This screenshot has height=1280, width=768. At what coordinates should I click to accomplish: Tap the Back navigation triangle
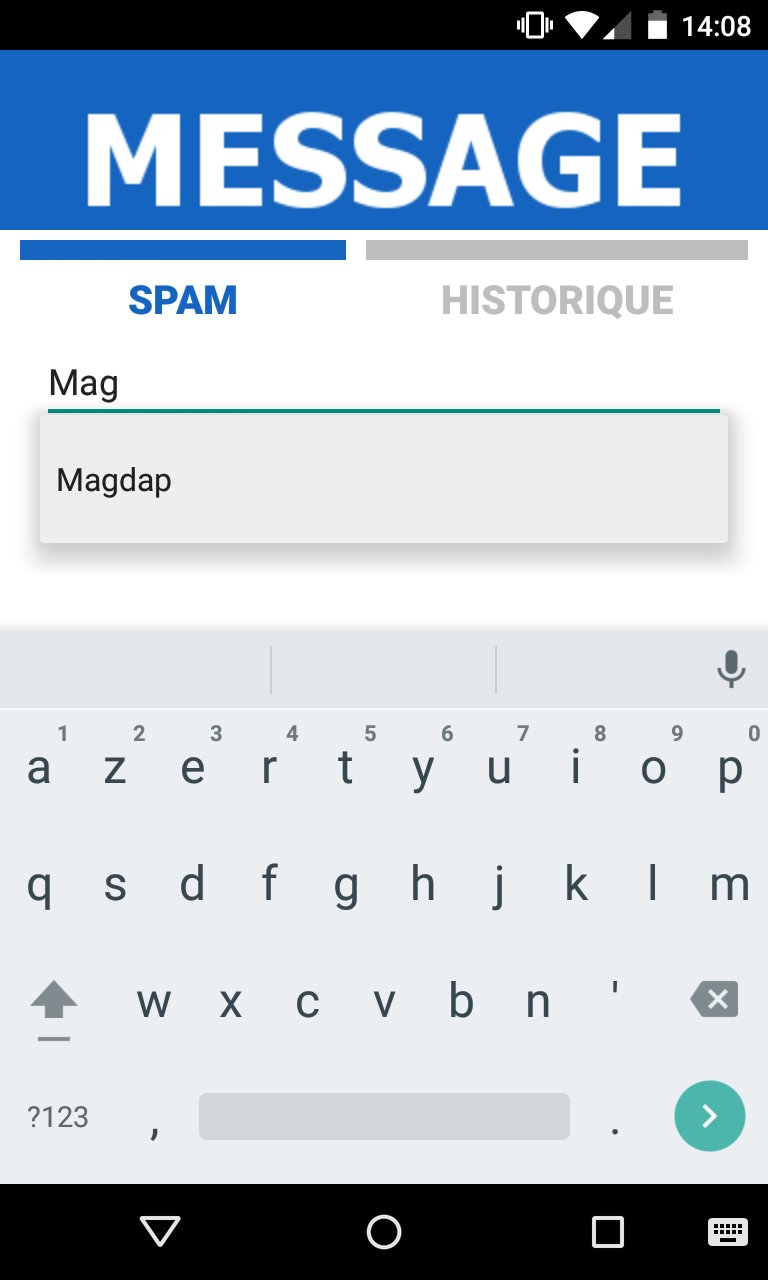tap(158, 1232)
